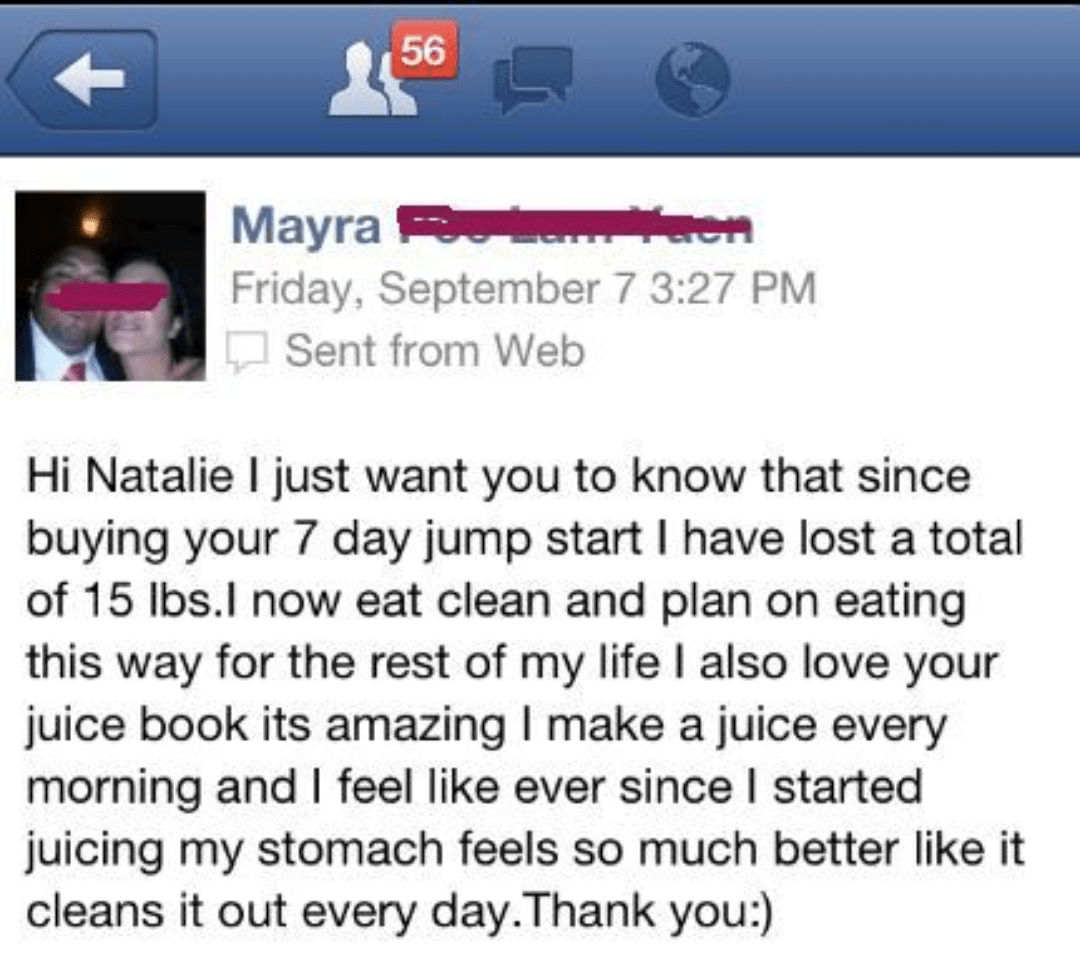Open the sender name Mayra
Screen dimensions: 1080x964
coord(305,226)
